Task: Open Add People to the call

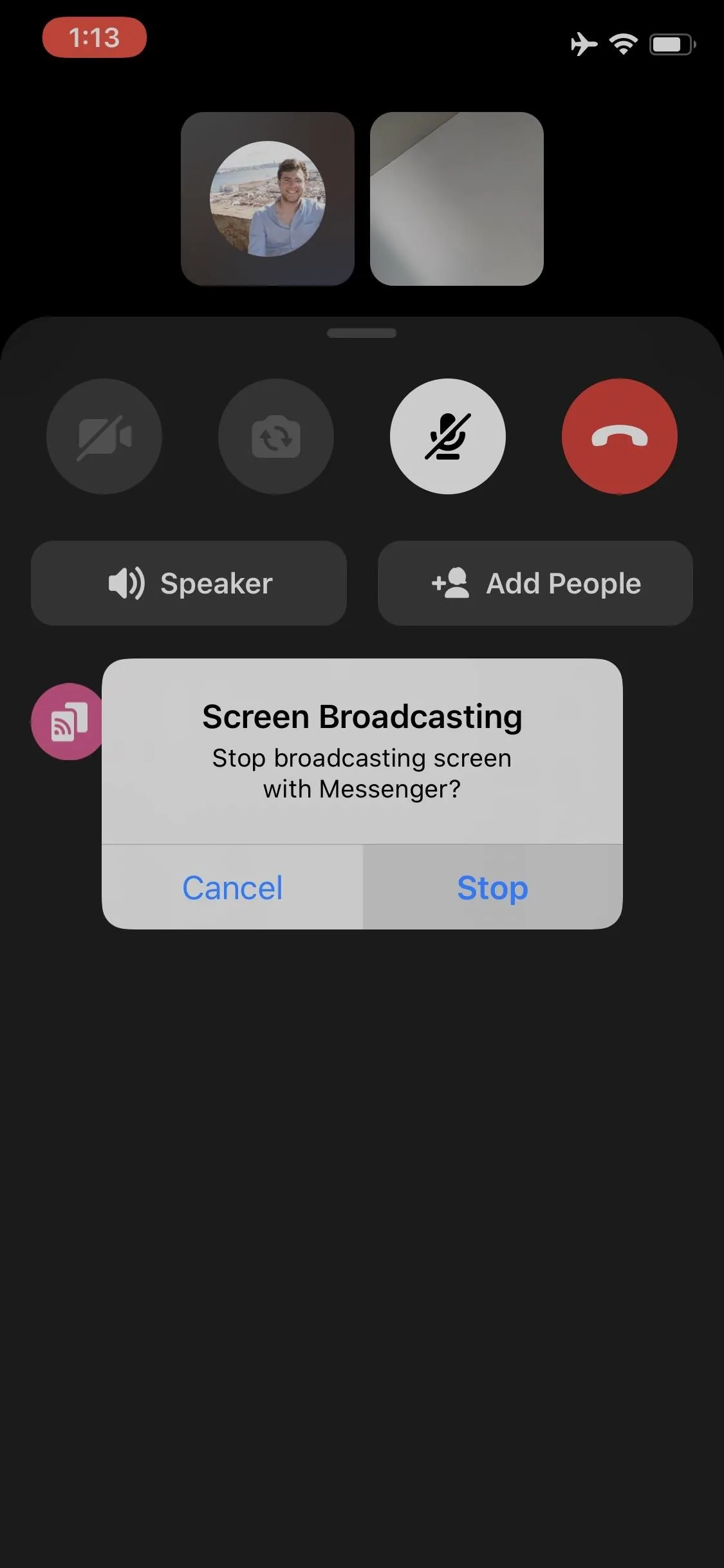Action: (x=535, y=583)
